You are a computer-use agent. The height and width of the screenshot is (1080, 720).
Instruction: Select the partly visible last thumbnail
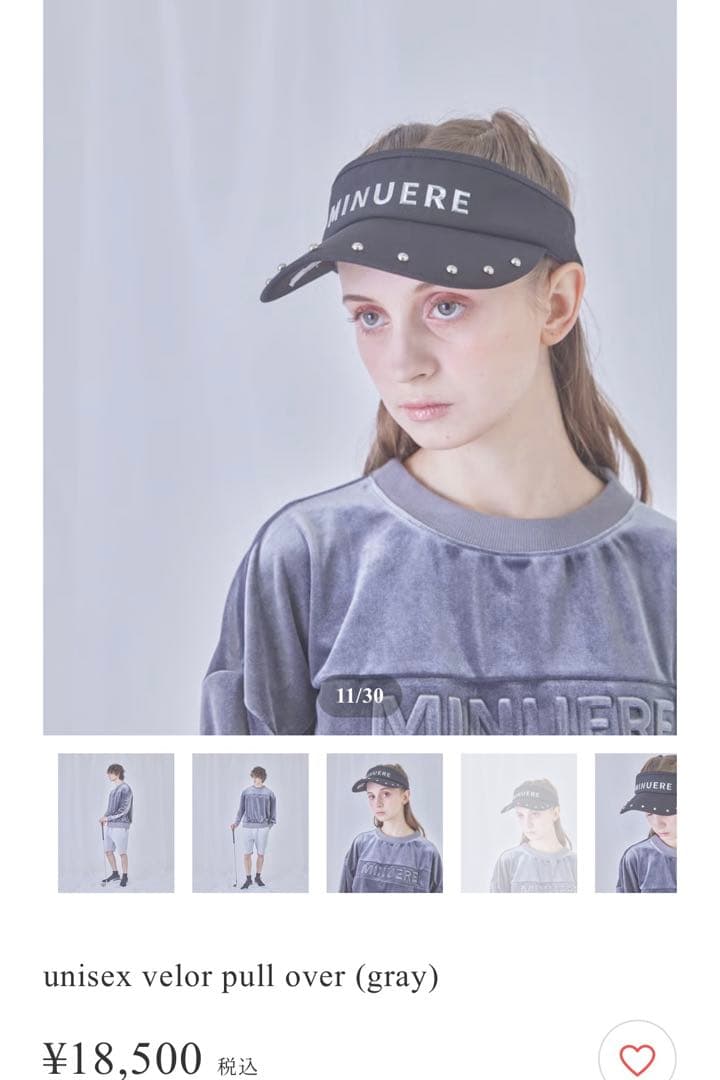(636, 823)
